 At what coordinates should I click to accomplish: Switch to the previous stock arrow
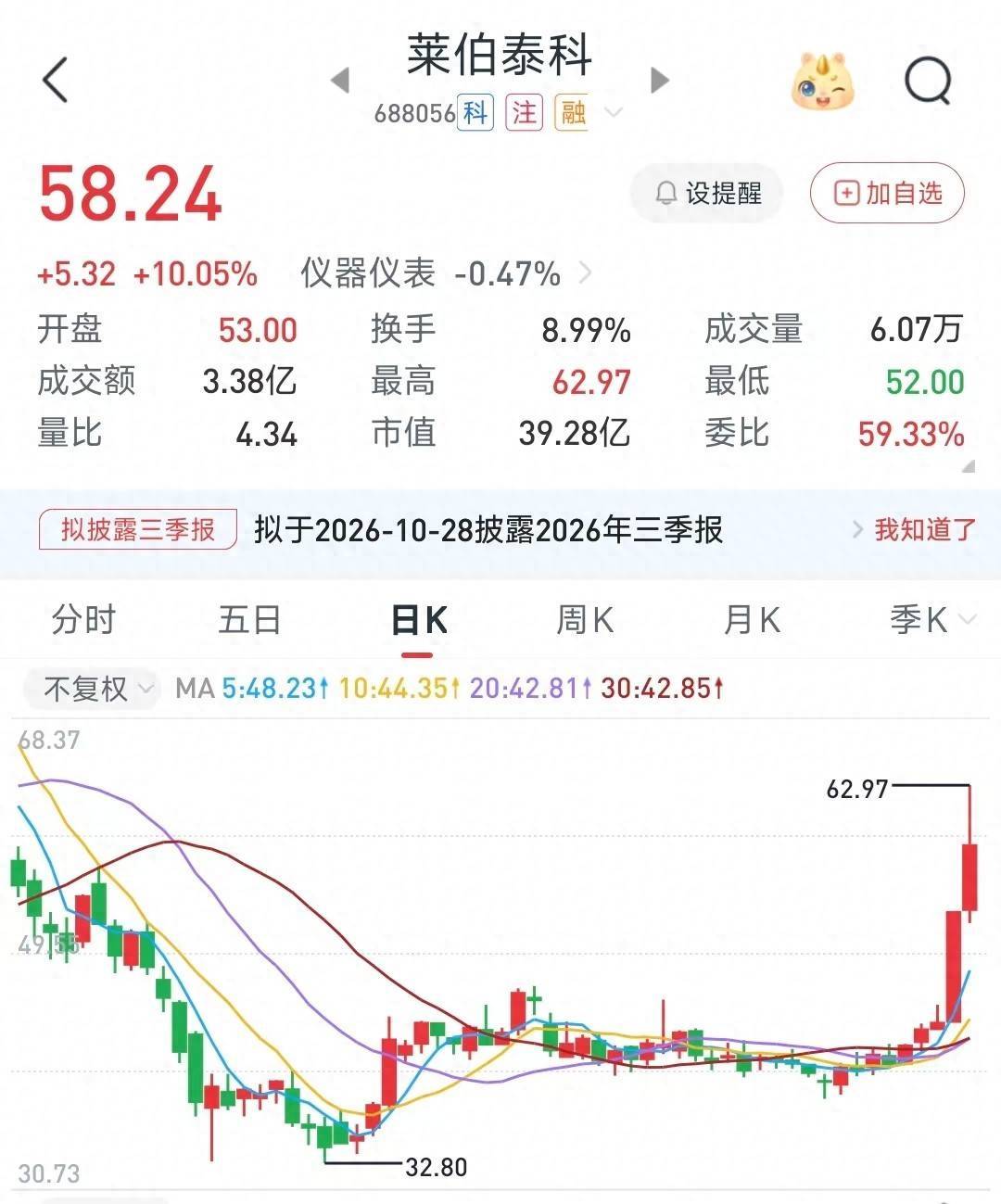pyautogui.click(x=340, y=81)
